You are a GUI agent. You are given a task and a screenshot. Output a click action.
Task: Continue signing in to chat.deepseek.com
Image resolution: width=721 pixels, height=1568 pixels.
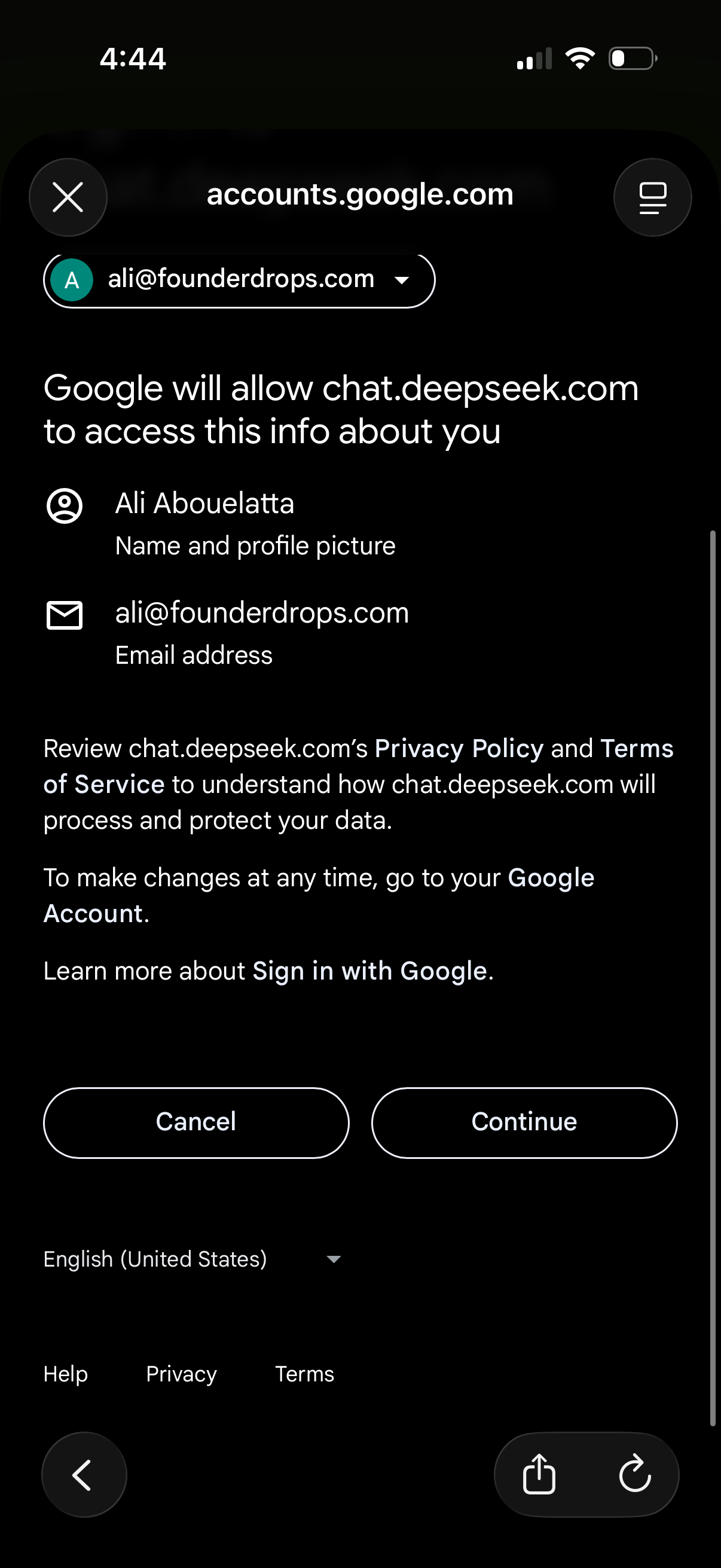tap(524, 1122)
